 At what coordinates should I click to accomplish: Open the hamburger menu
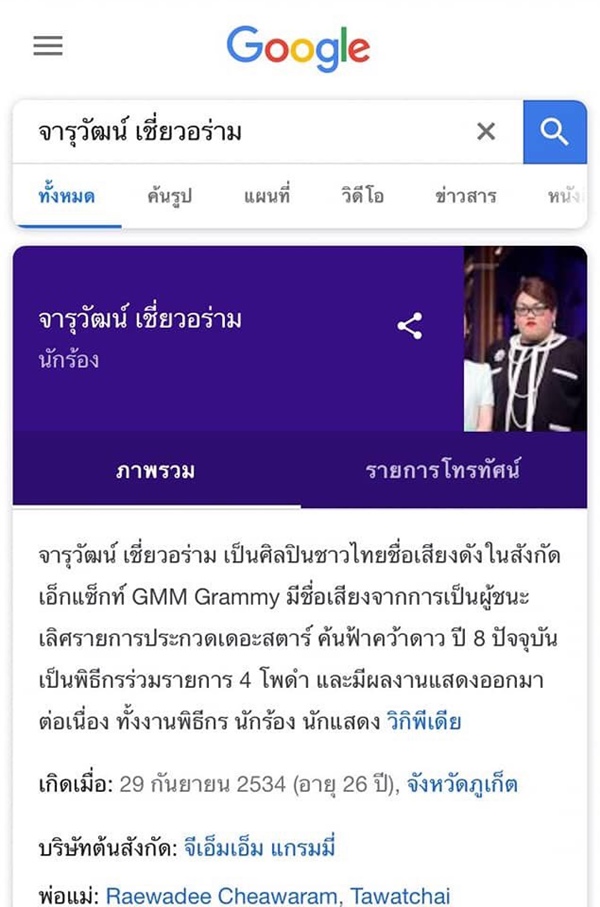pyautogui.click(x=48, y=46)
